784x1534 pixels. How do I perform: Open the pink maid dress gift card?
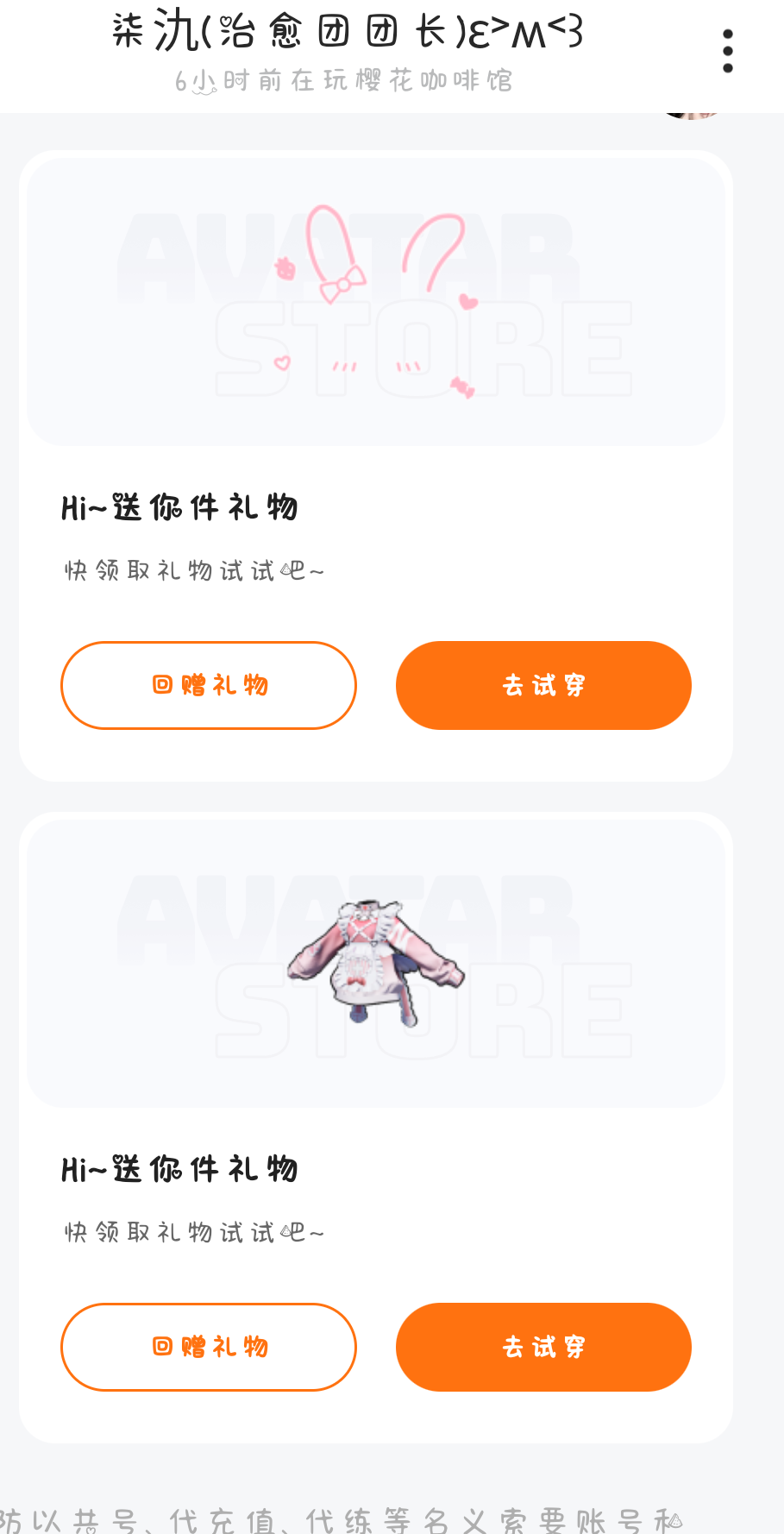click(376, 964)
